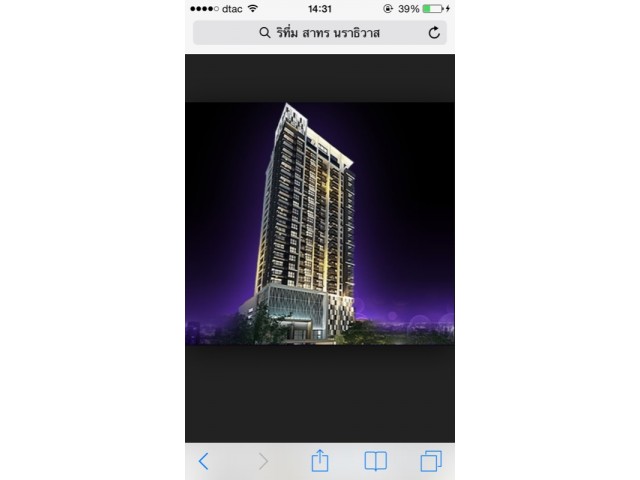The height and width of the screenshot is (480, 640).
Task: Open bookmarks from the book icon
Action: [x=375, y=461]
